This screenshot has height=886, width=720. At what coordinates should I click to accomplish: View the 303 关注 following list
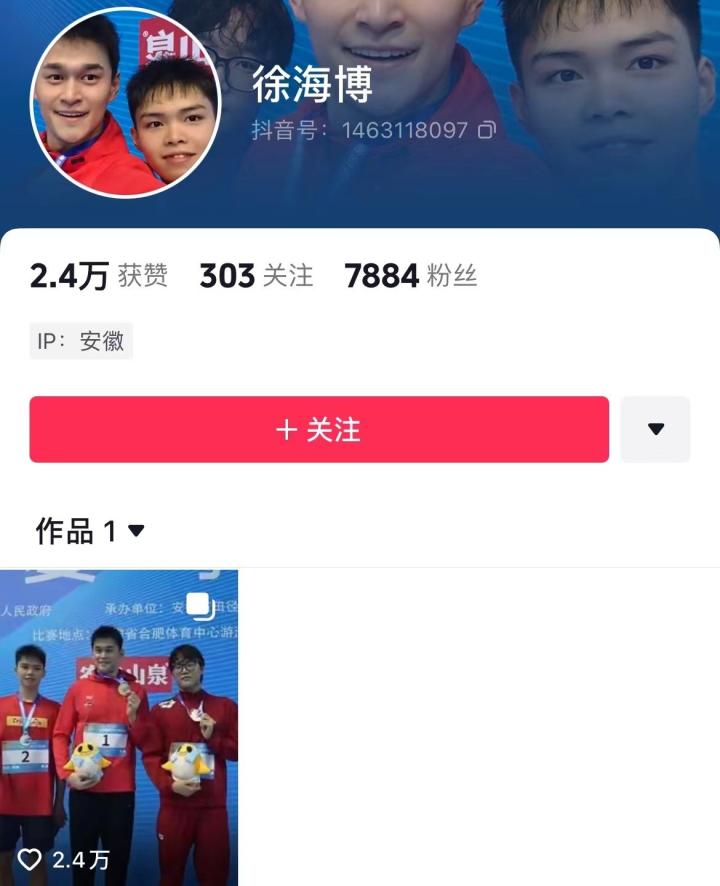[256, 276]
